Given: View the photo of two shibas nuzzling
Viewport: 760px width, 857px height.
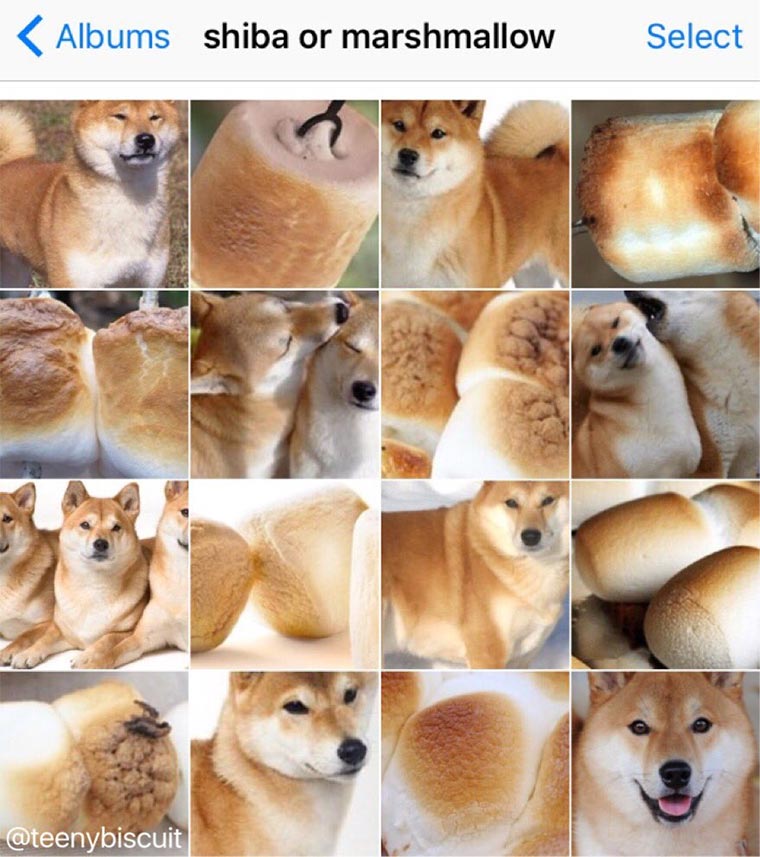Looking at the screenshot, I should (x=285, y=384).
